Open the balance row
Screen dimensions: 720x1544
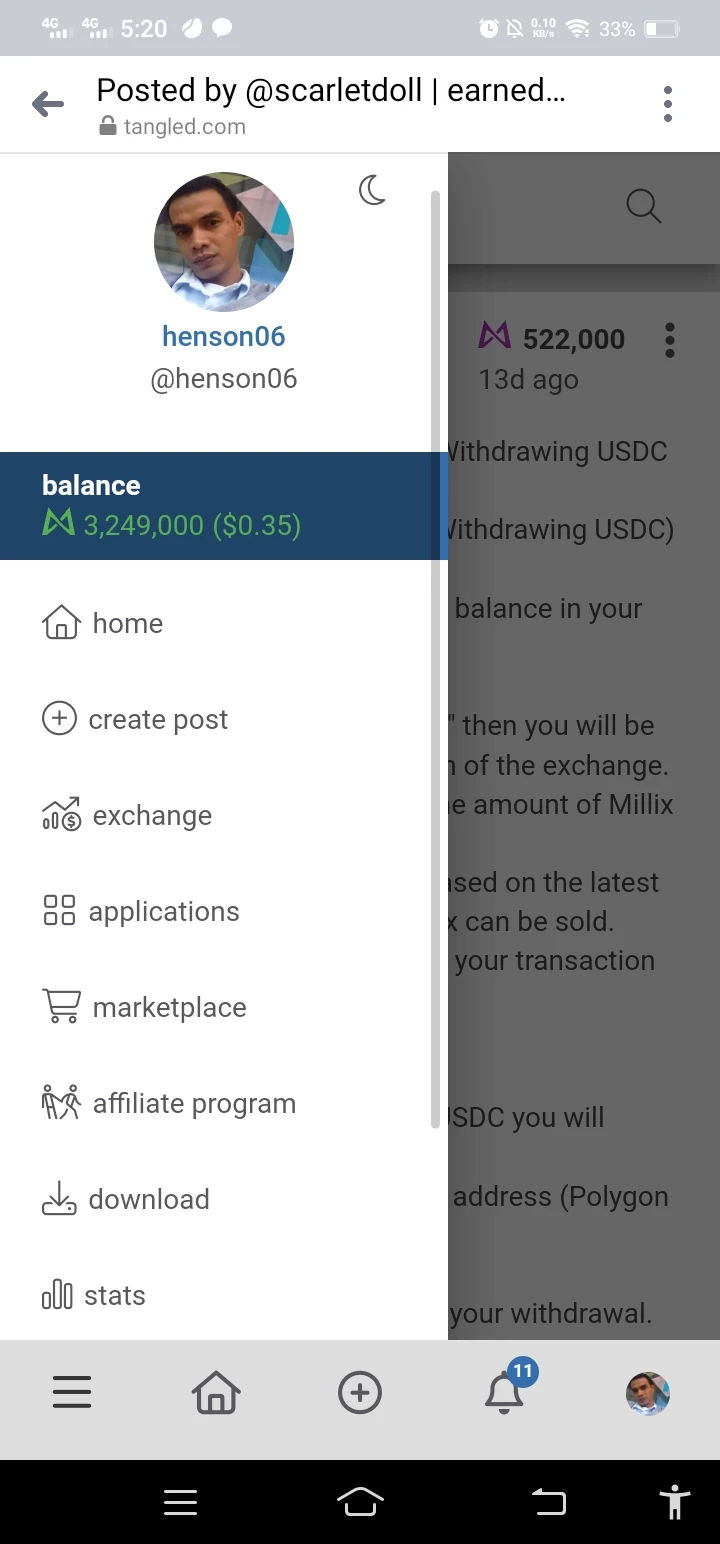tap(224, 506)
